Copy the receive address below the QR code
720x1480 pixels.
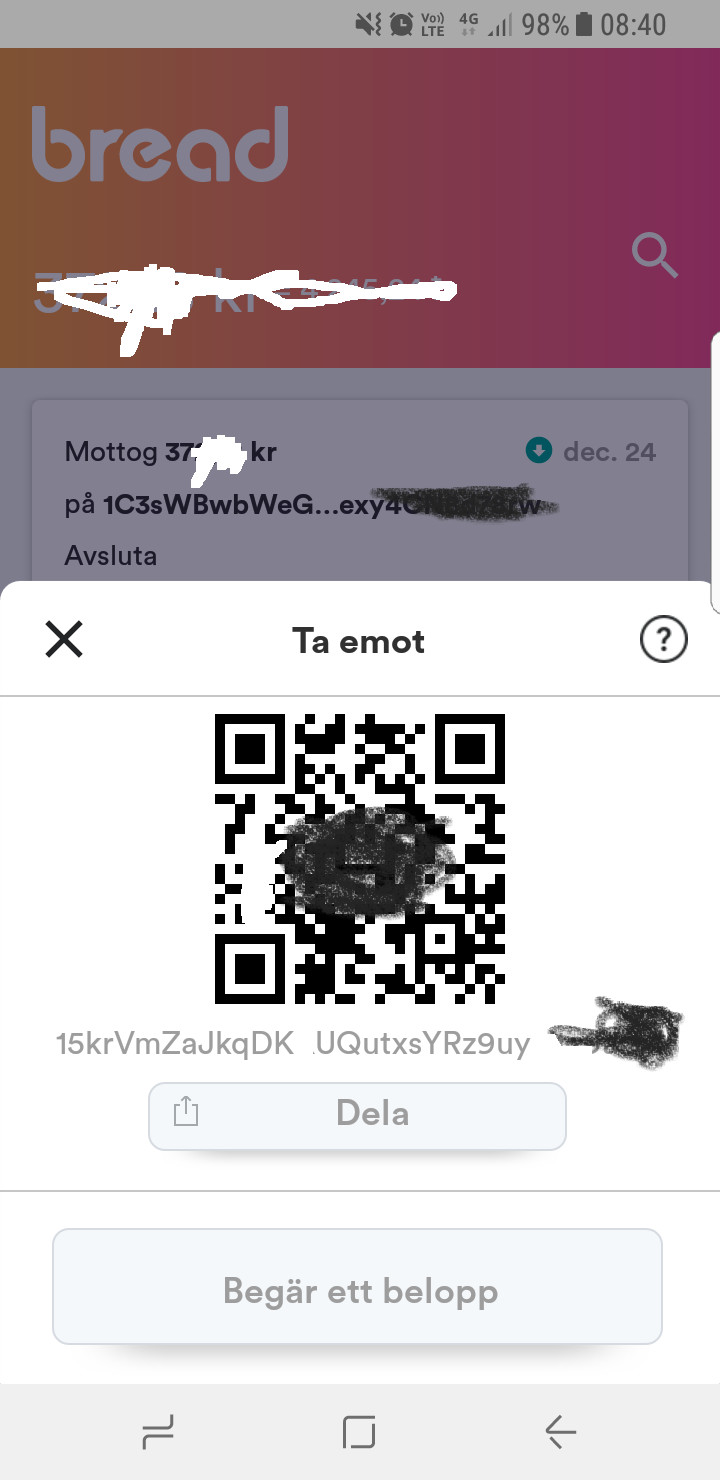293,1044
